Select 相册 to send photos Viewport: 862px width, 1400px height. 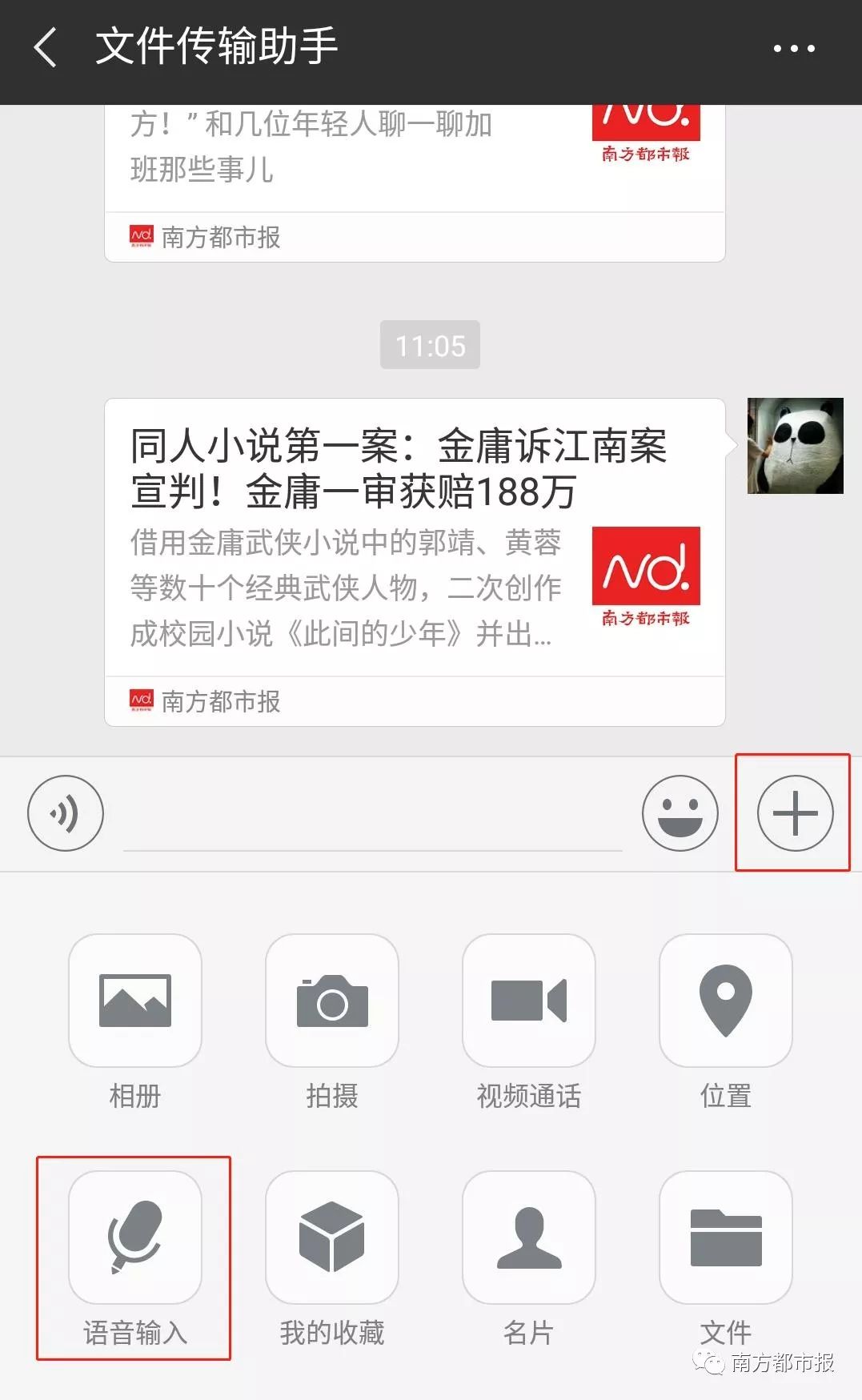point(135,1001)
